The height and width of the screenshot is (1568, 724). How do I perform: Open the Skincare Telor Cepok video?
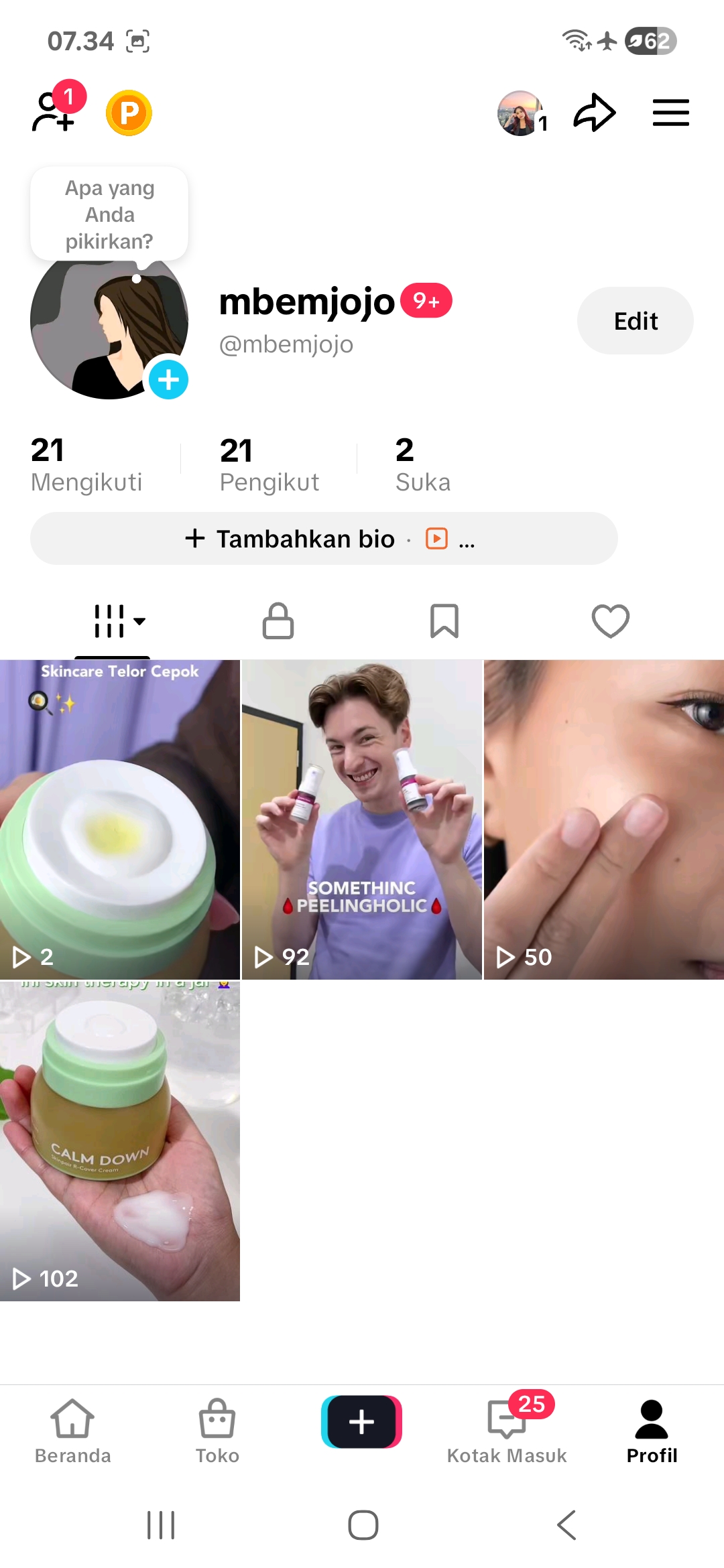120,819
